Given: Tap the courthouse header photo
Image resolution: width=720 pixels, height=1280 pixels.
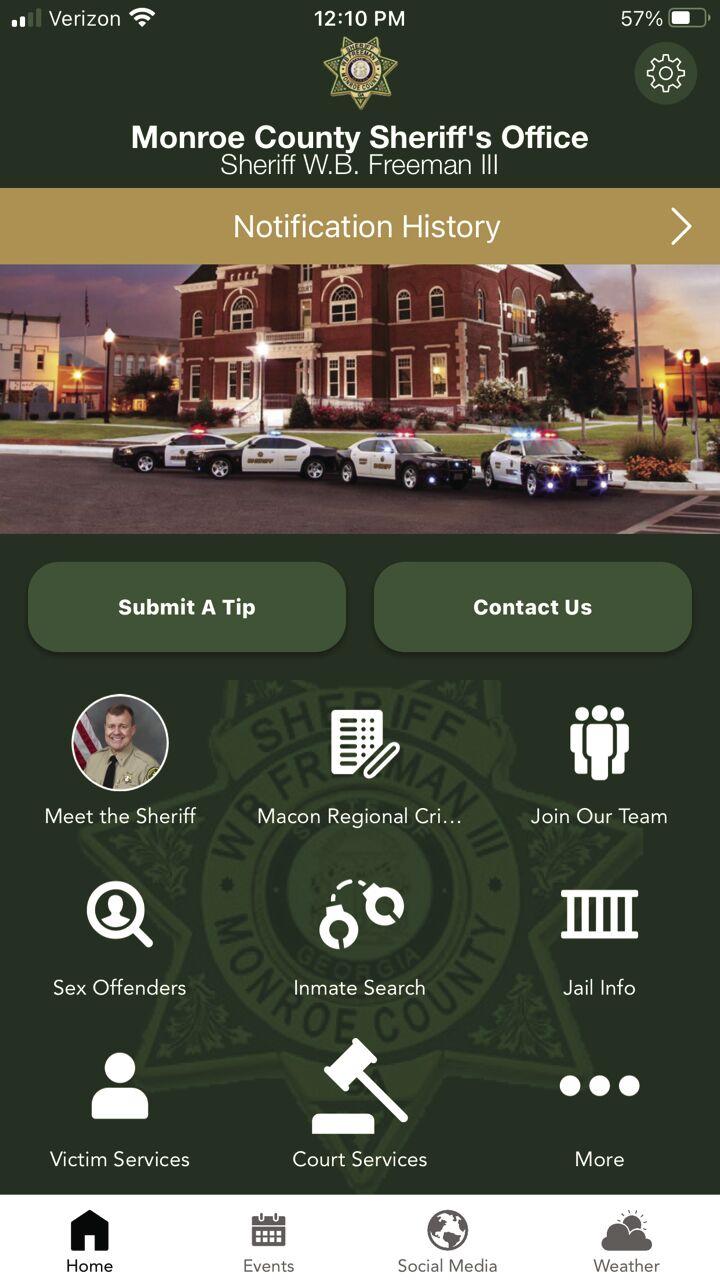Looking at the screenshot, I should [360, 397].
